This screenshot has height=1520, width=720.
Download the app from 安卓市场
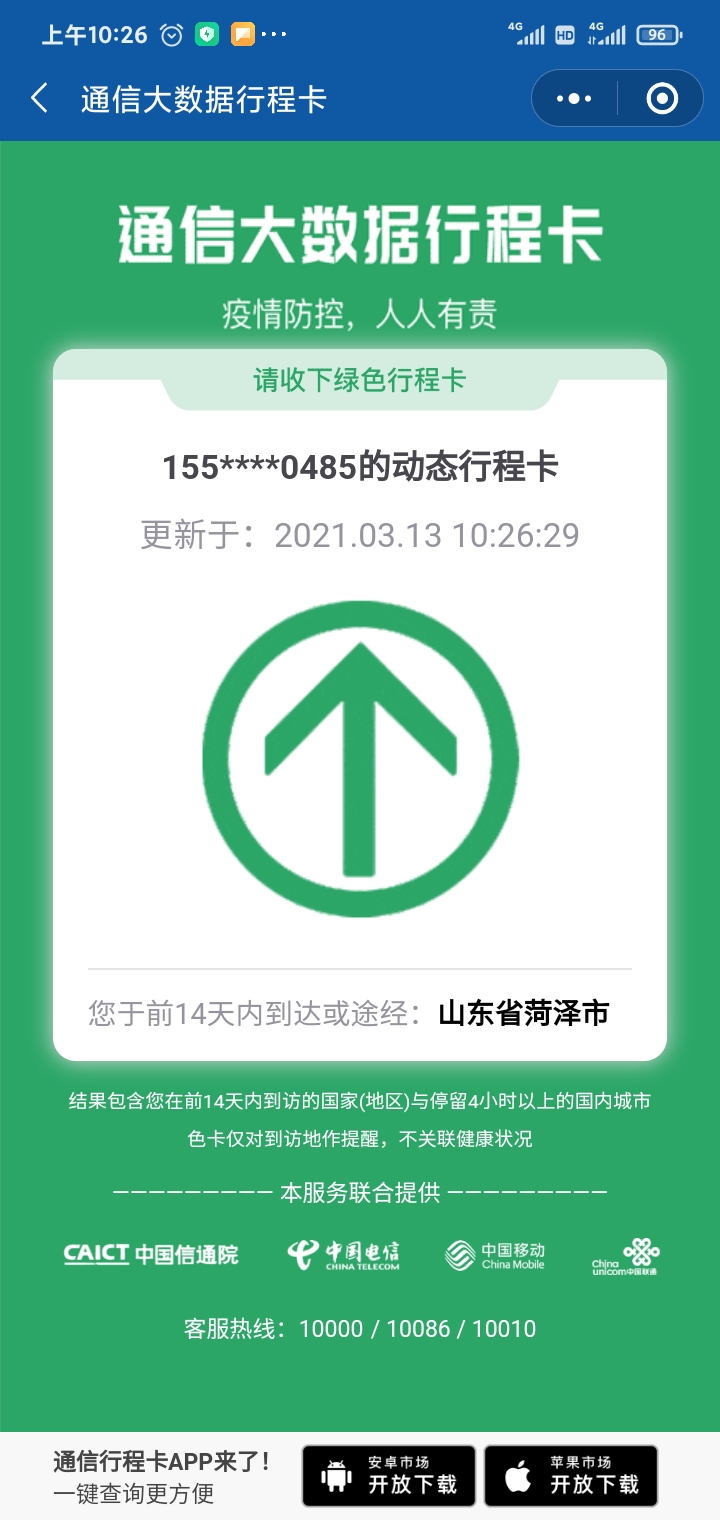point(389,1475)
